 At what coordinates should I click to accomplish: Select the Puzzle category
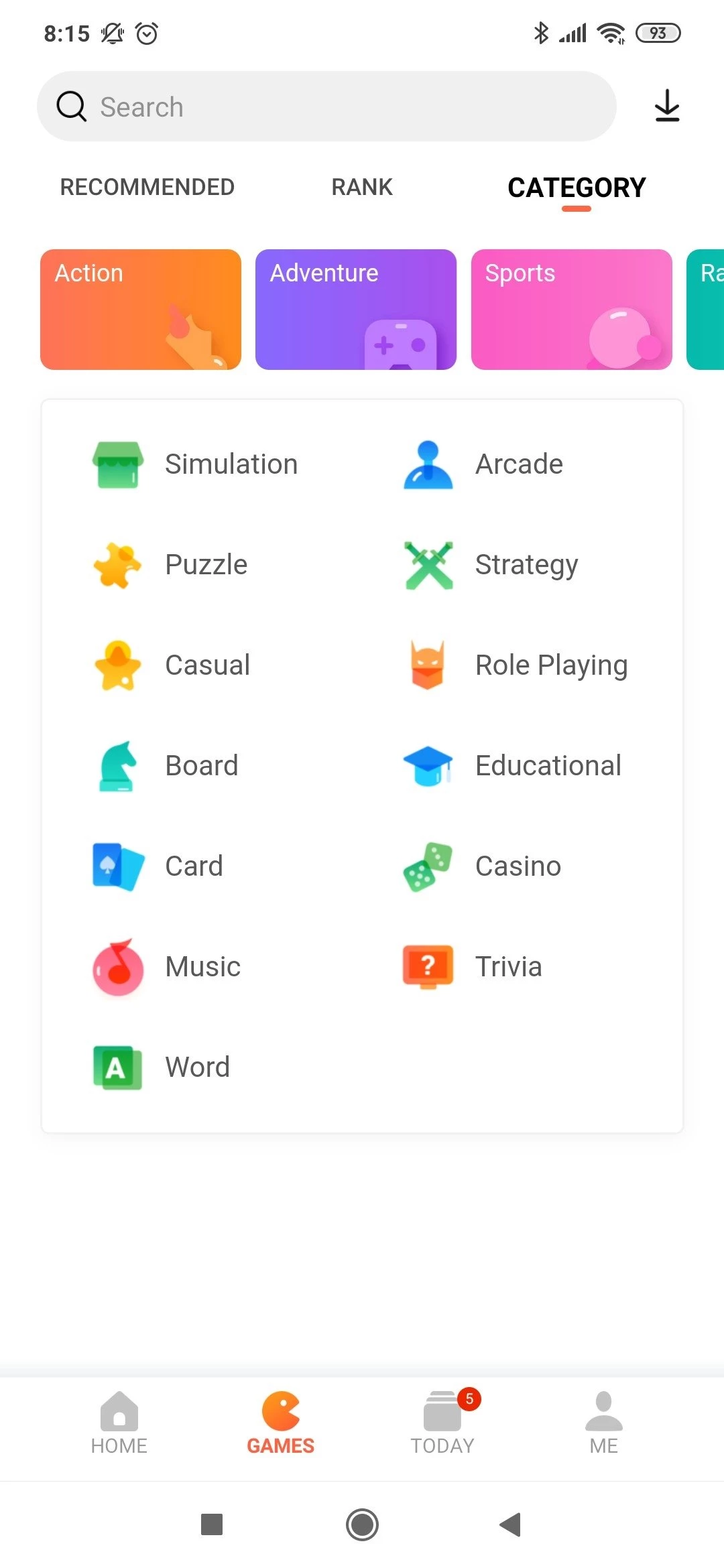coord(172,565)
